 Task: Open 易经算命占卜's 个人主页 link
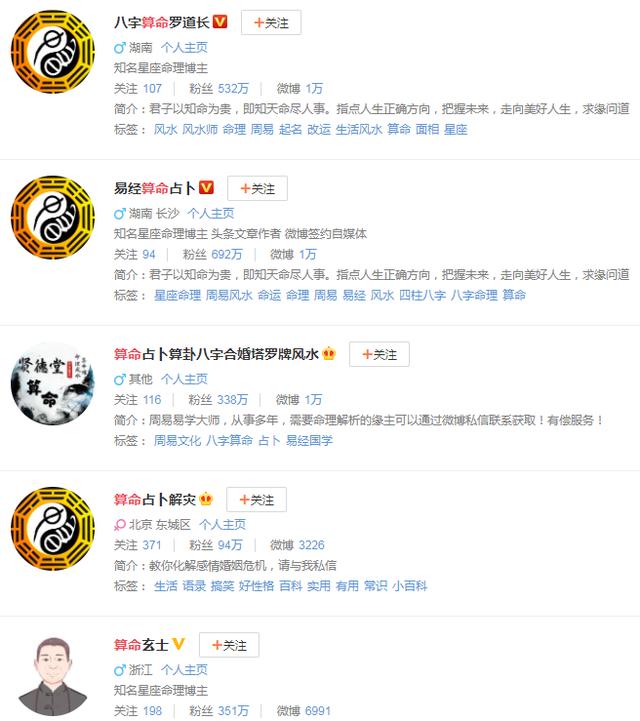pos(211,213)
